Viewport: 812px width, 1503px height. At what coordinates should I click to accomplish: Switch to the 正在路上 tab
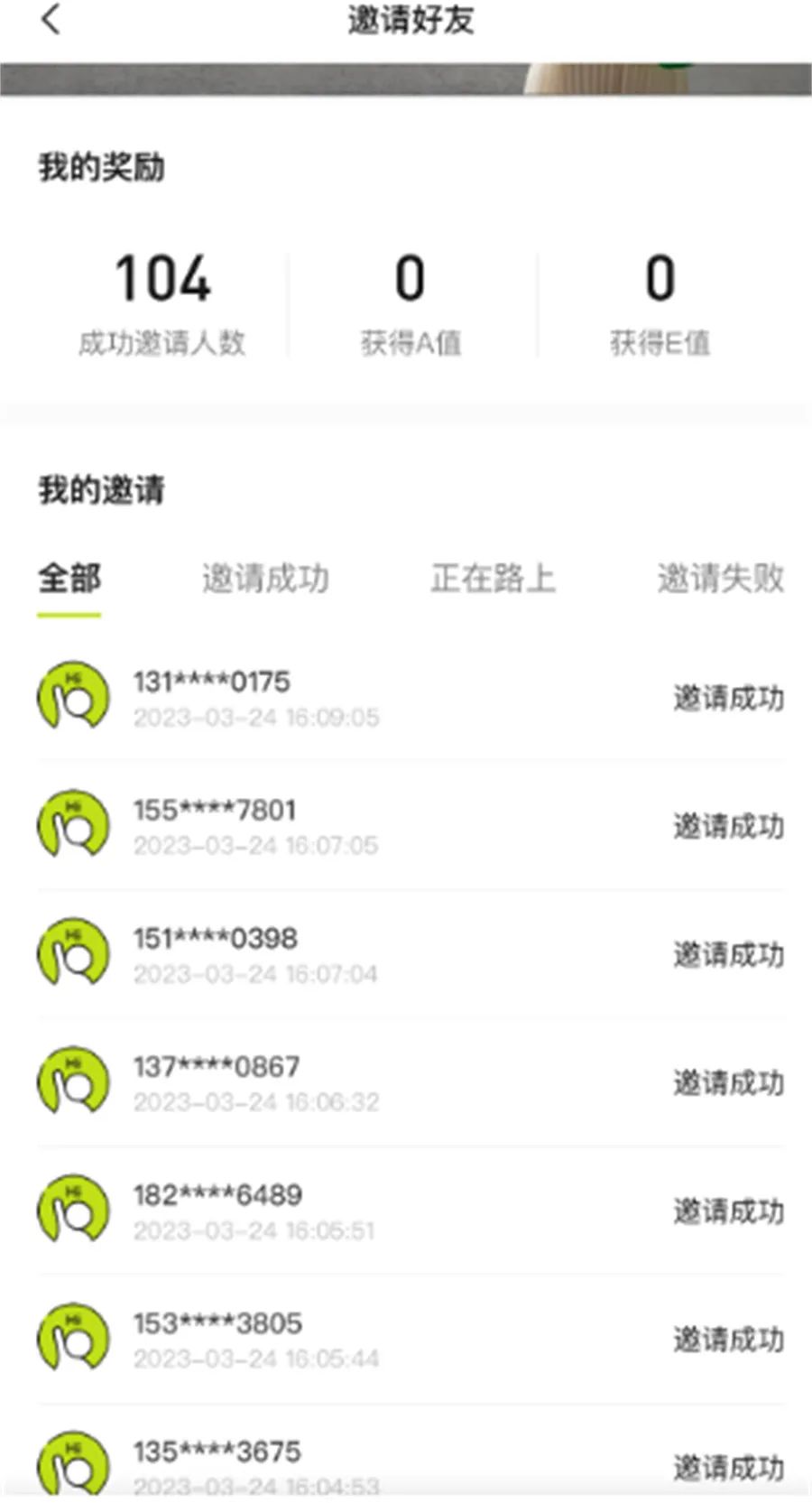493,579
